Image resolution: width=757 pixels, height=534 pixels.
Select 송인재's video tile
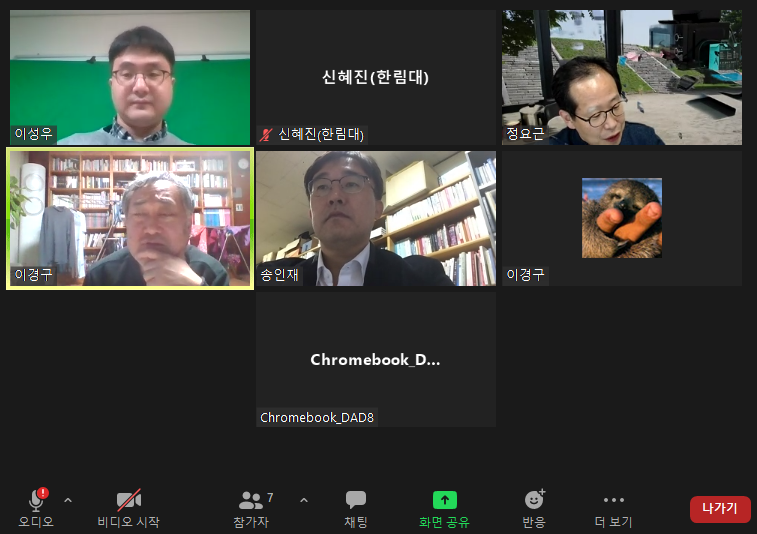click(376, 218)
